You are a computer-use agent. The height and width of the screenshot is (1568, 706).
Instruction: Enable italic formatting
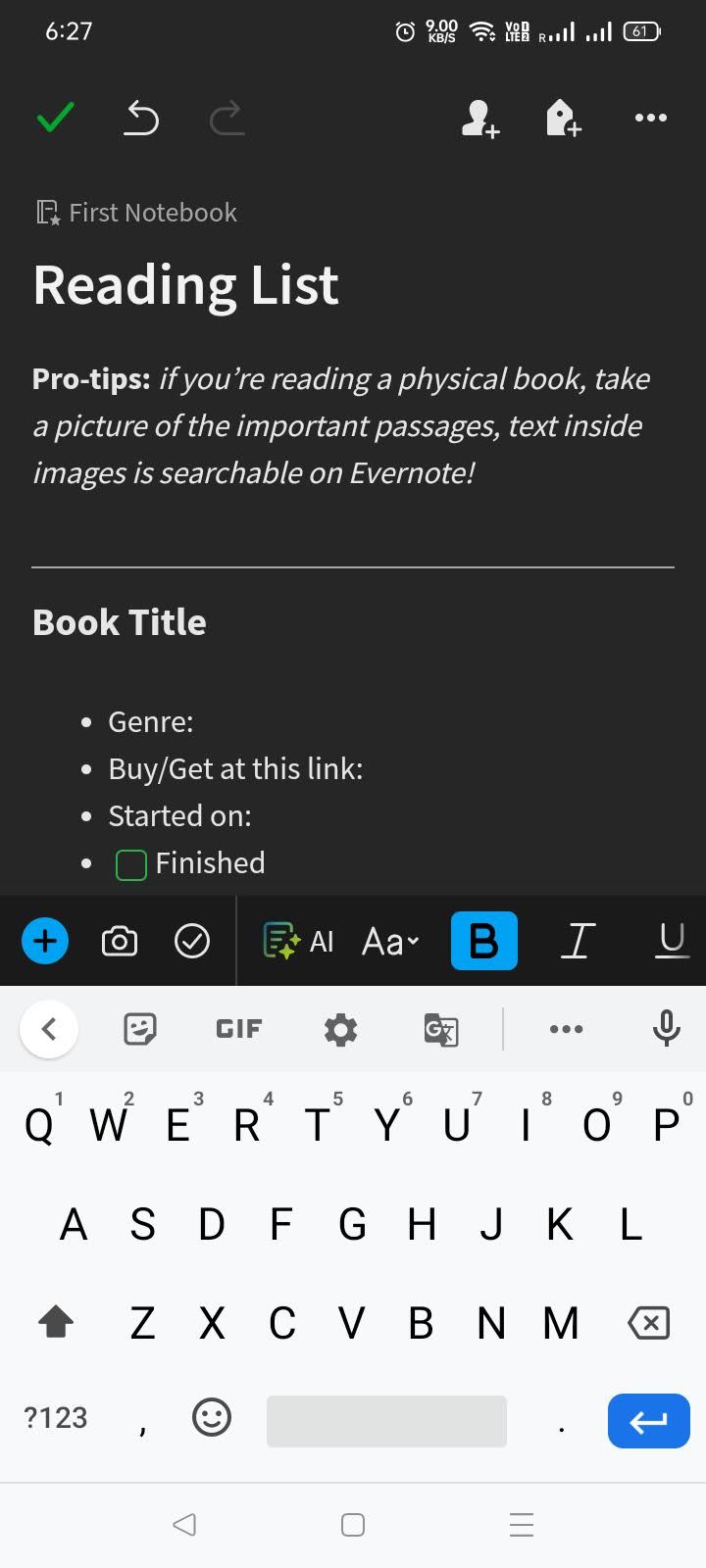(x=578, y=941)
